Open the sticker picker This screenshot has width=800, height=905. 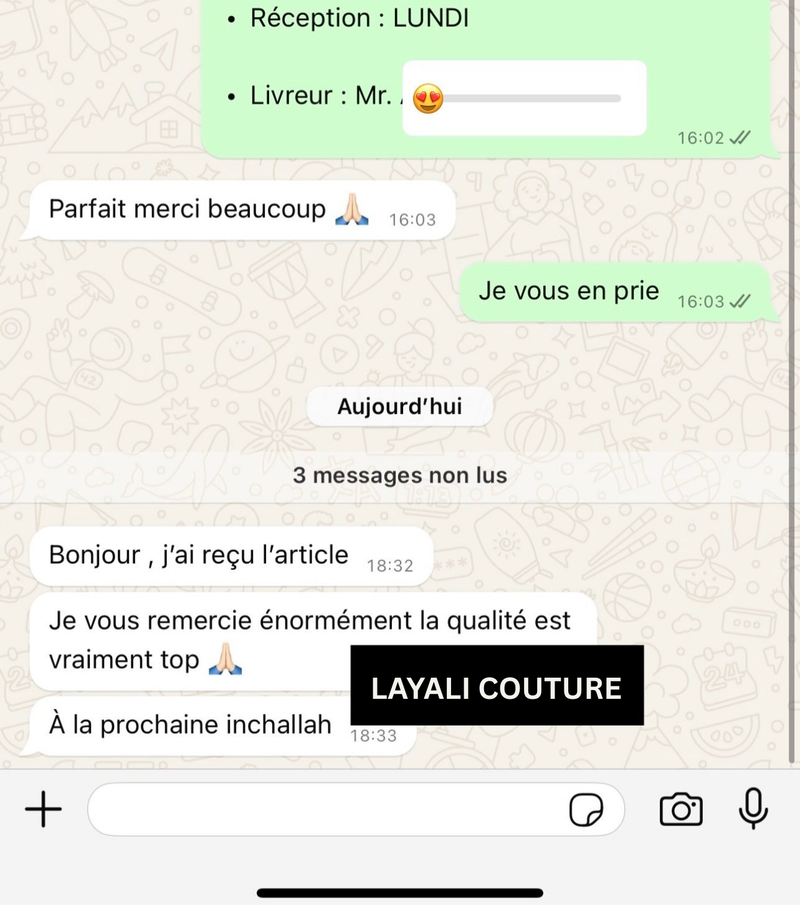(587, 810)
